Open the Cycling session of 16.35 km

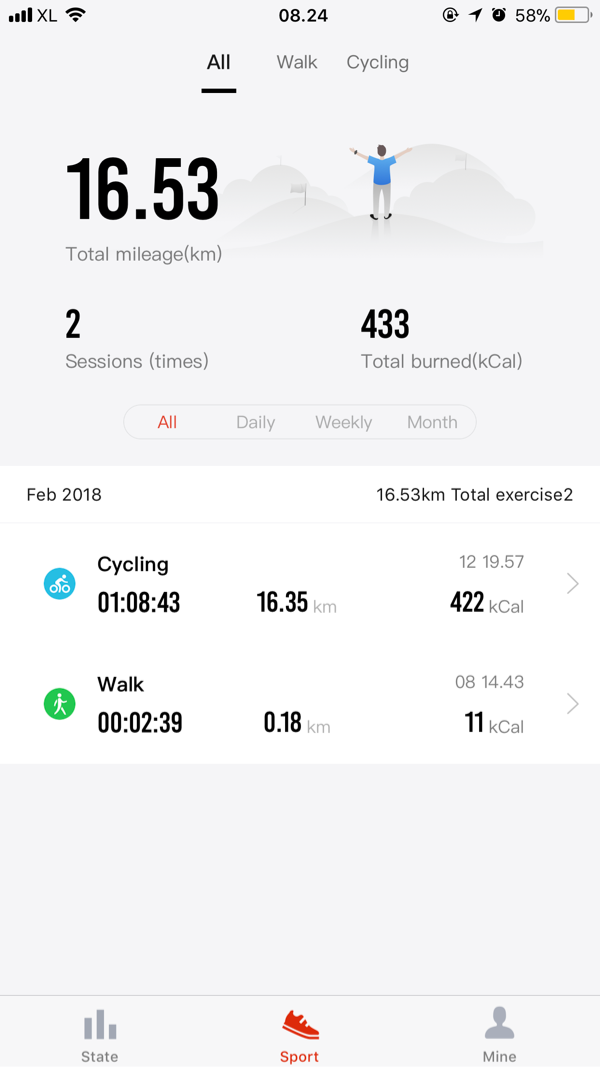pos(300,584)
